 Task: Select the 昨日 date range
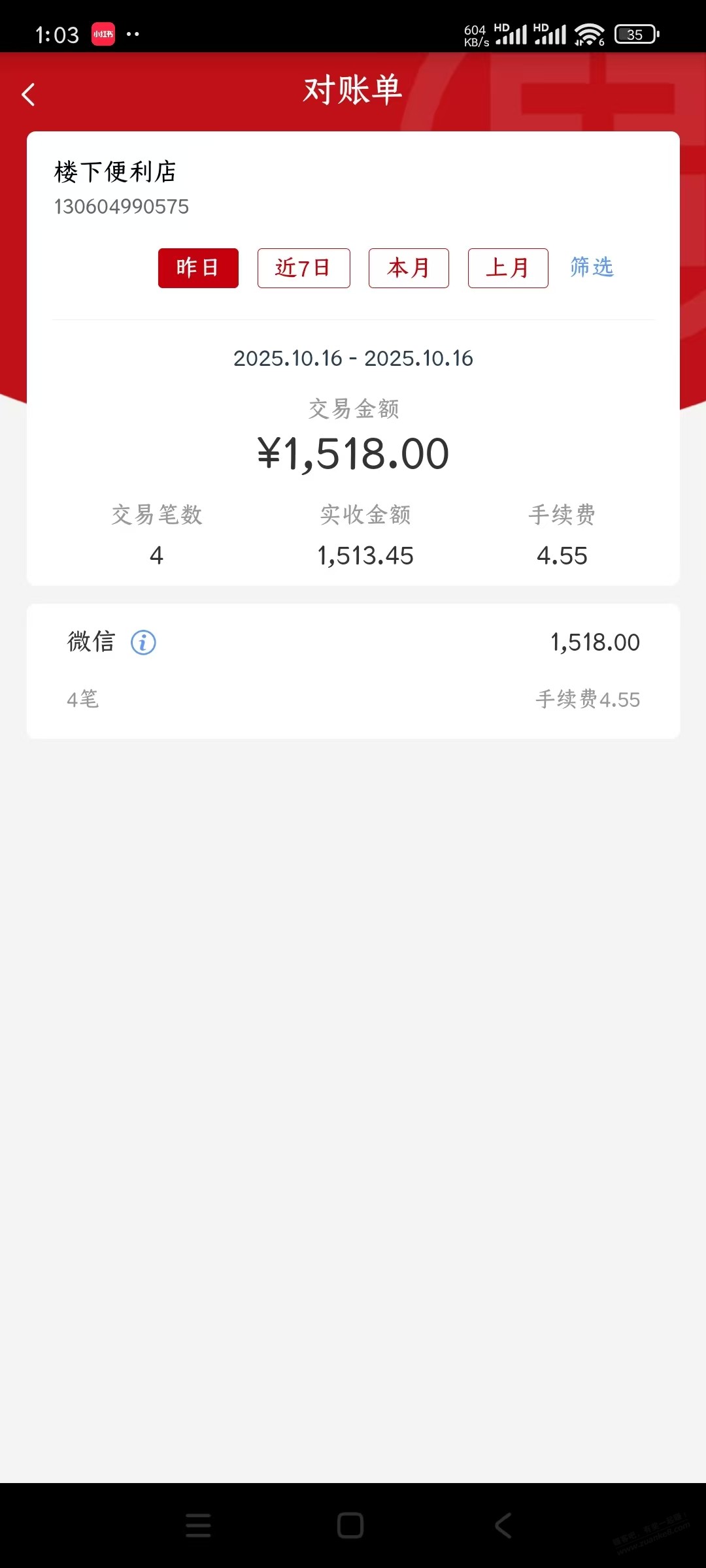click(x=198, y=268)
